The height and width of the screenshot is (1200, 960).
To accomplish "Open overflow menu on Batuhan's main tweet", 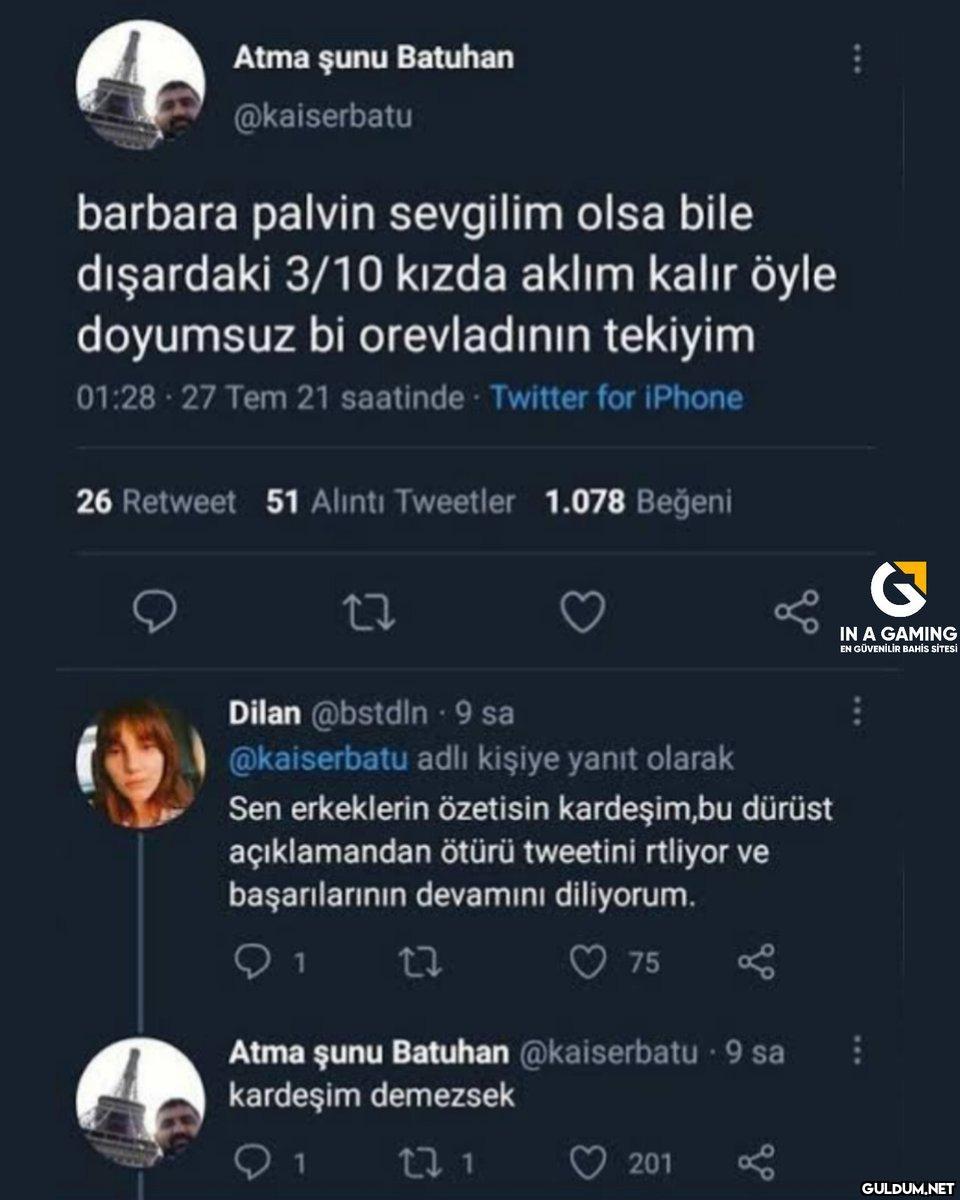I will [x=857, y=60].
